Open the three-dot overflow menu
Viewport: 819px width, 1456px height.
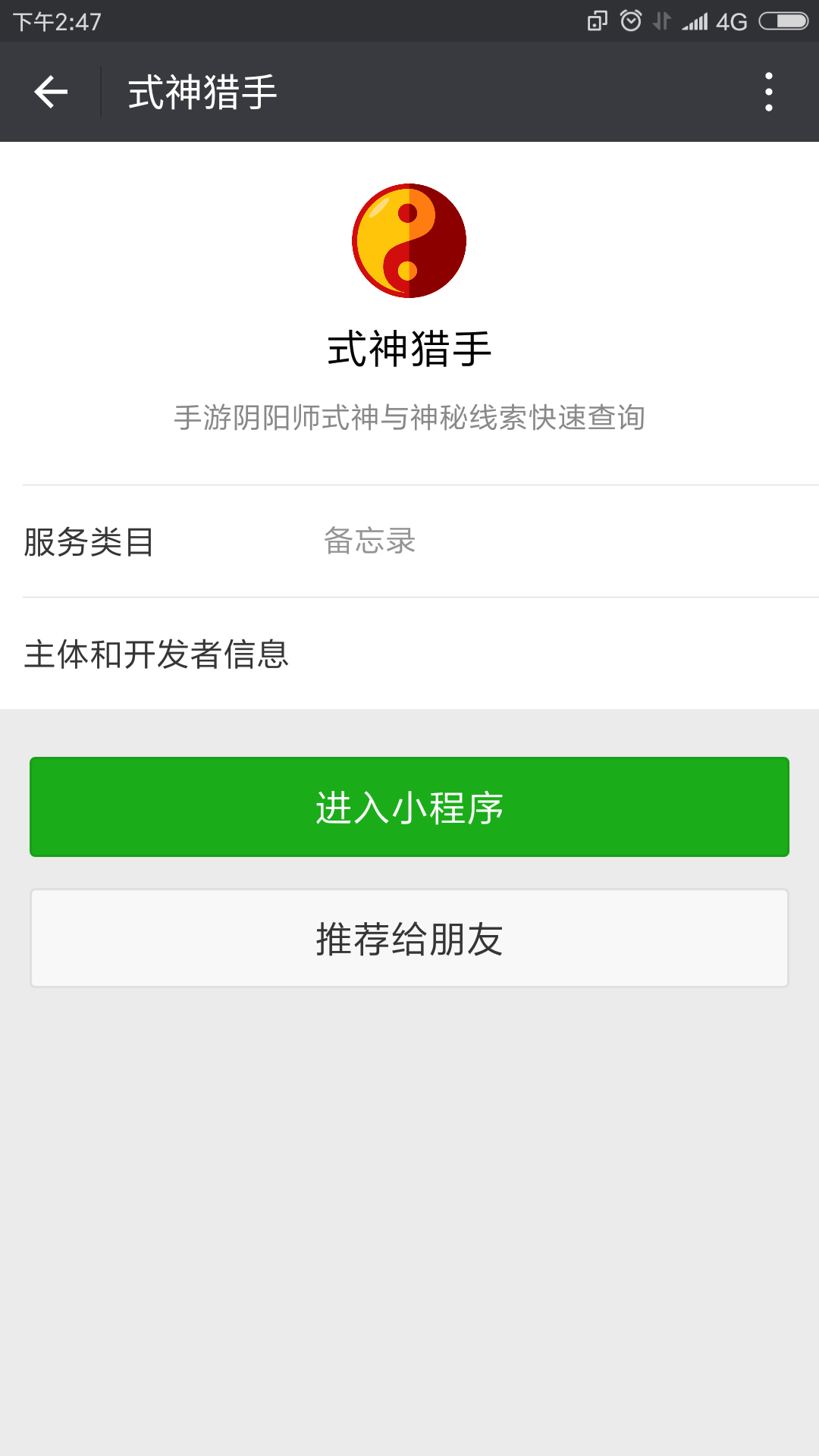(x=769, y=92)
